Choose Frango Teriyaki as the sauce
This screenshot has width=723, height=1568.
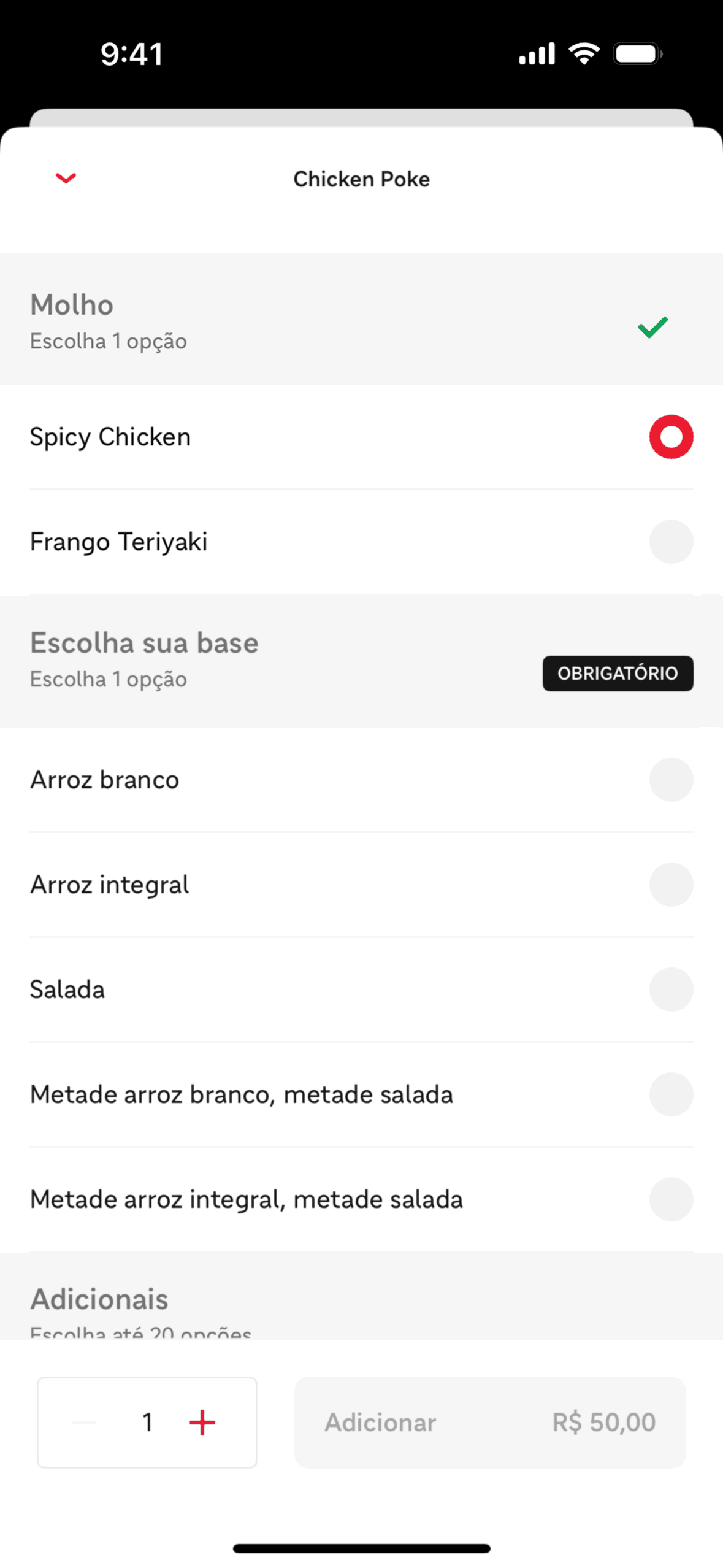[671, 542]
